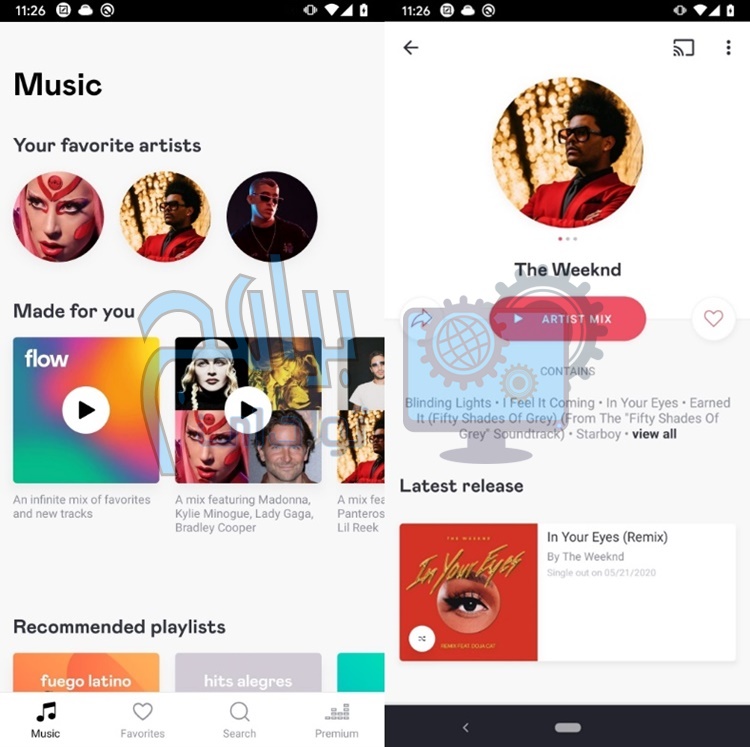Play the Flow mix
Screen dimensions: 750x747
[86, 410]
